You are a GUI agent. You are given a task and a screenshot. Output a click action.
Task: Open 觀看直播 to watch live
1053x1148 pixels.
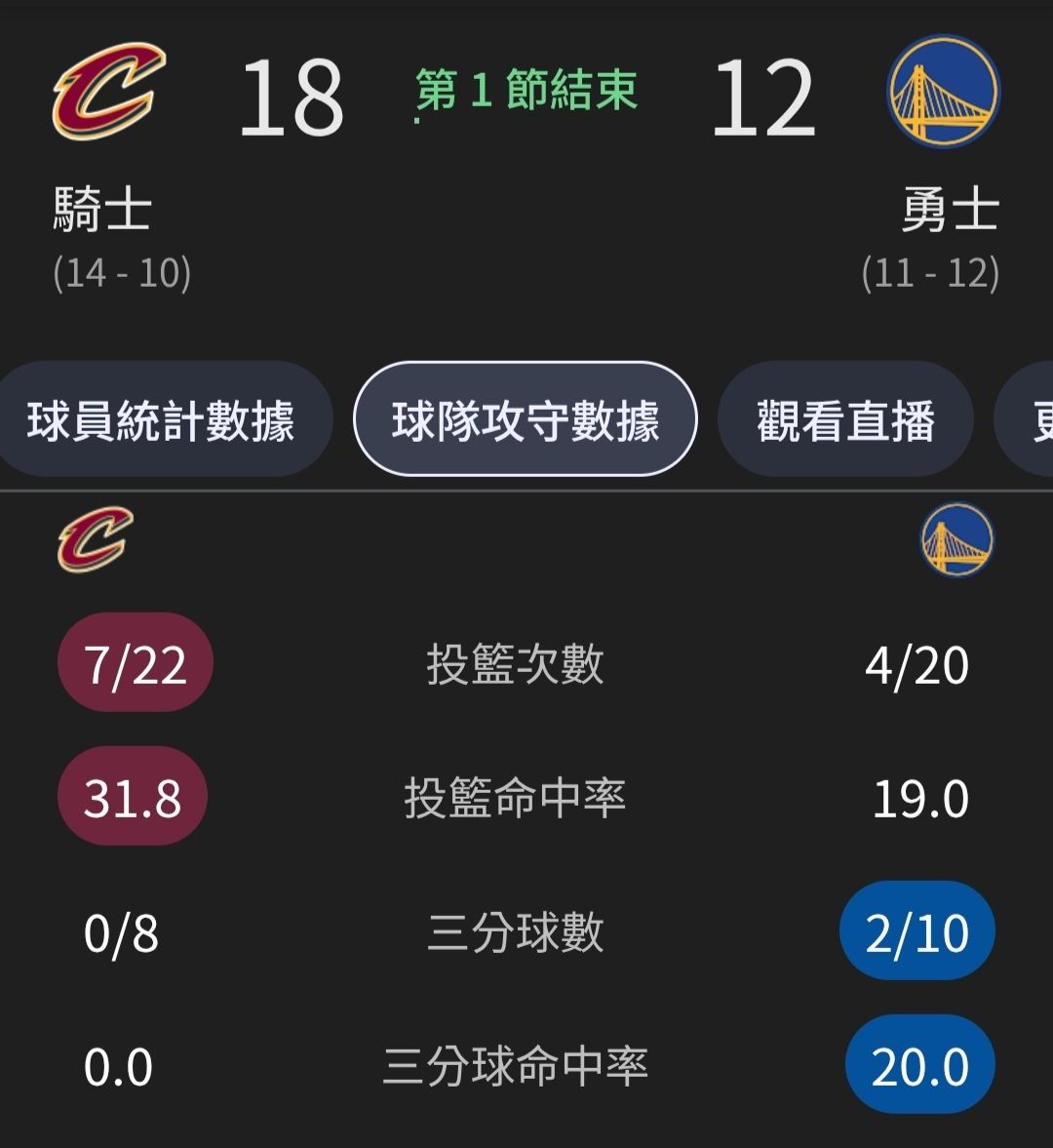click(x=845, y=420)
